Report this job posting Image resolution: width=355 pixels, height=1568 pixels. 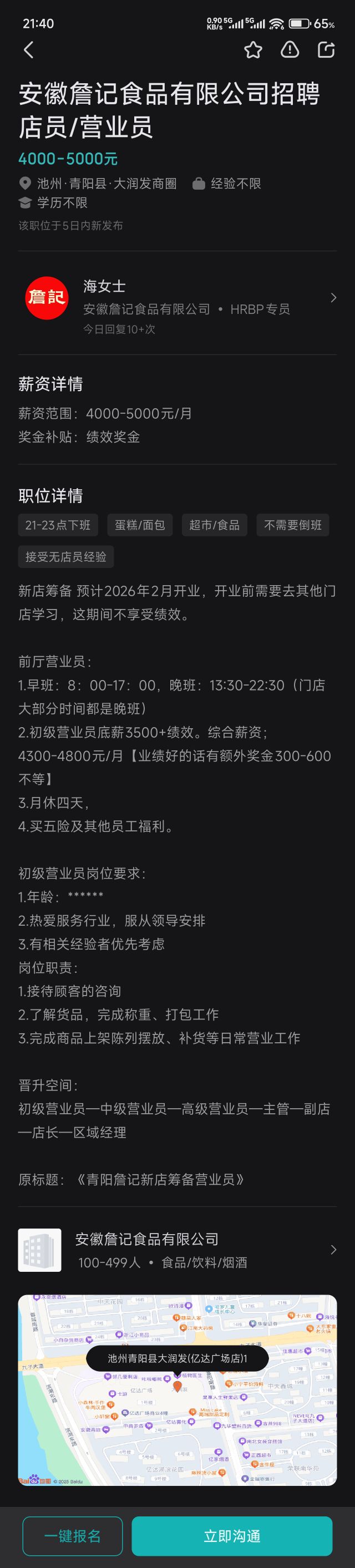tap(290, 50)
